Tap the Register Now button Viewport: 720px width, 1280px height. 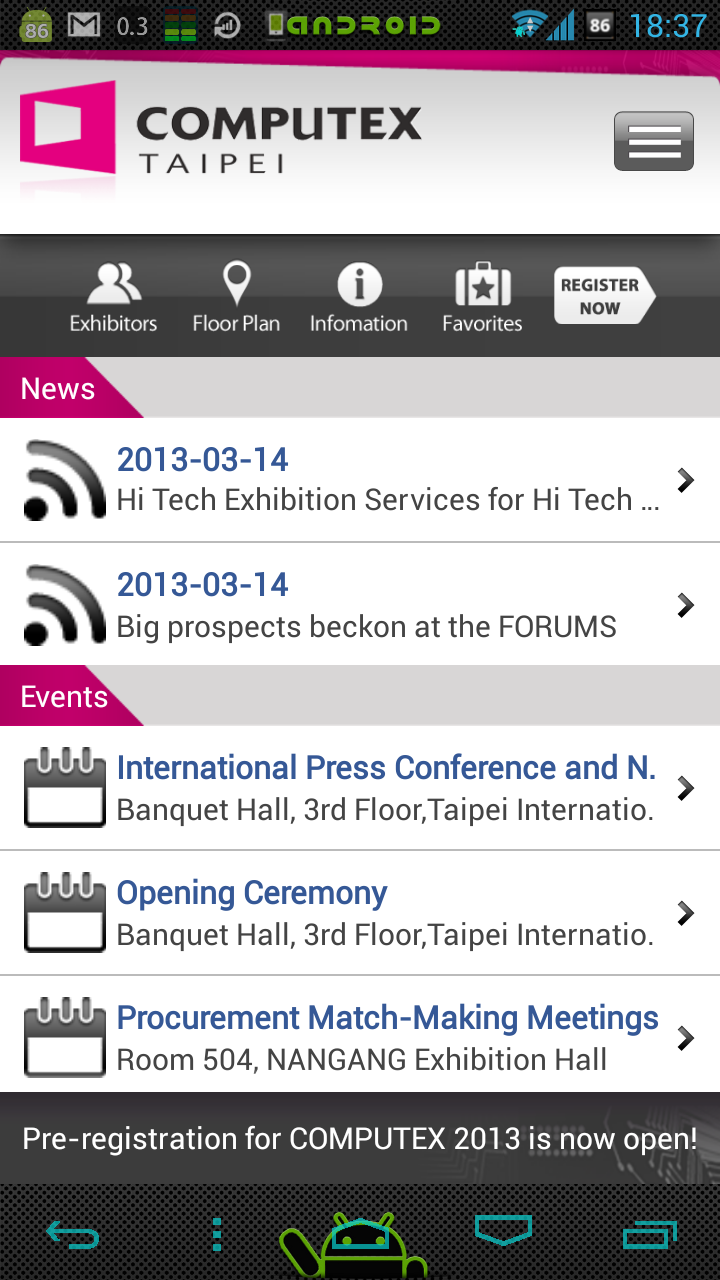(x=603, y=297)
